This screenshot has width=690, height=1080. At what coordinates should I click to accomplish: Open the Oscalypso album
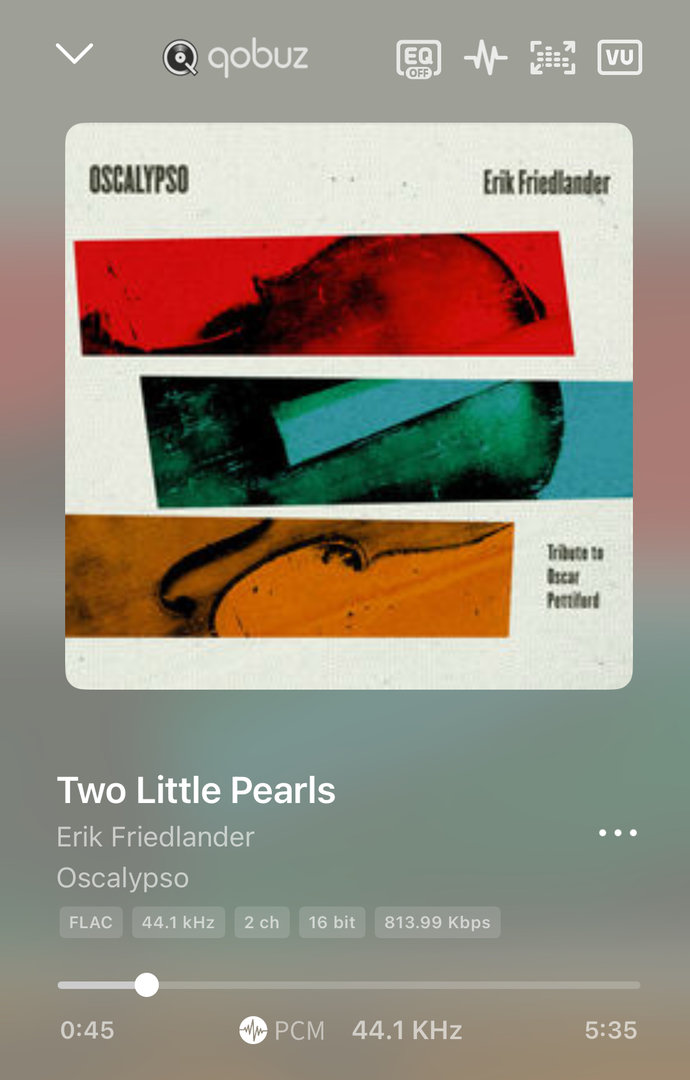pos(123,879)
